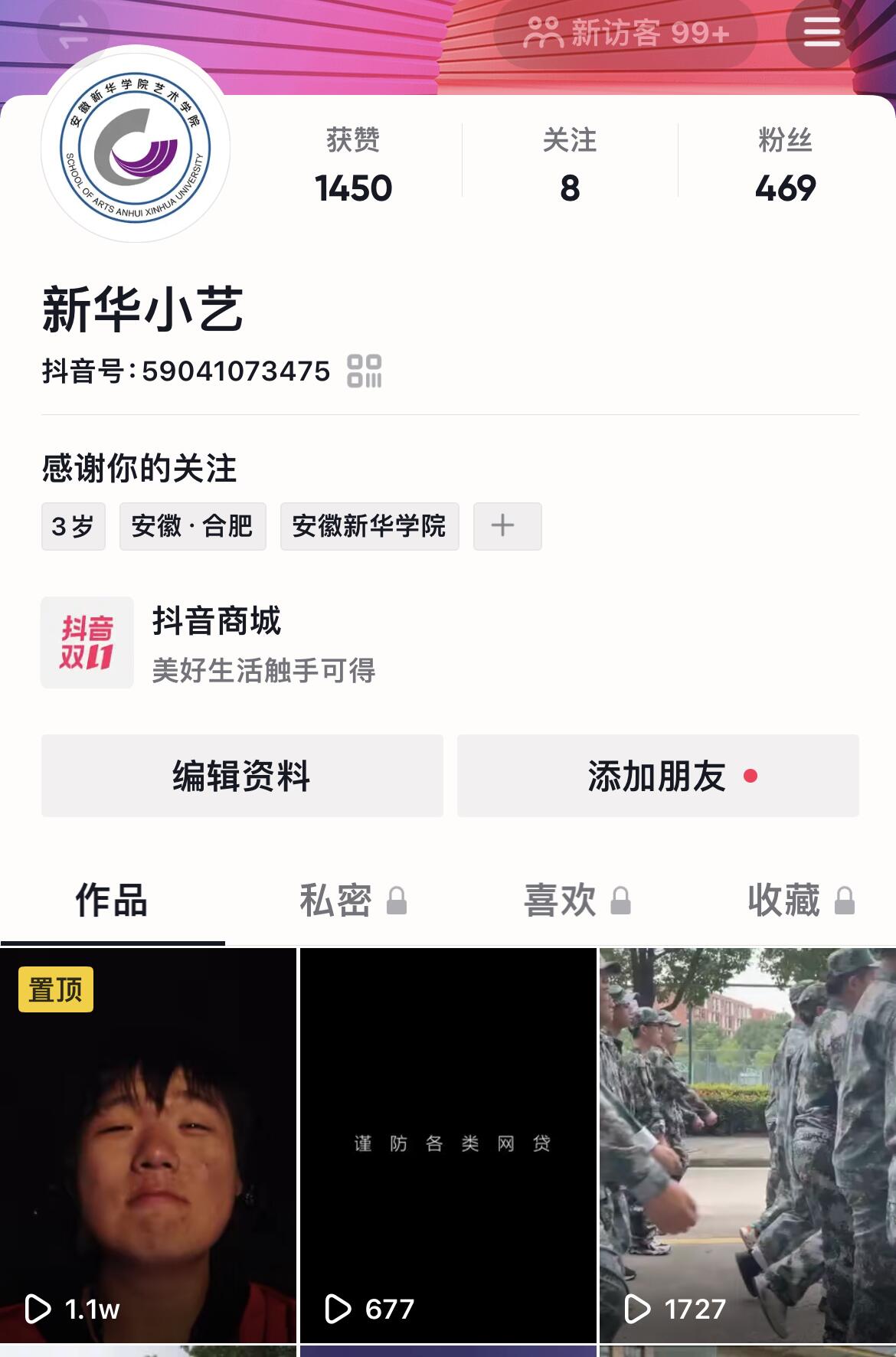Open the hamburger menu icon
Image resolution: width=896 pixels, height=1357 pixels.
[x=822, y=32]
